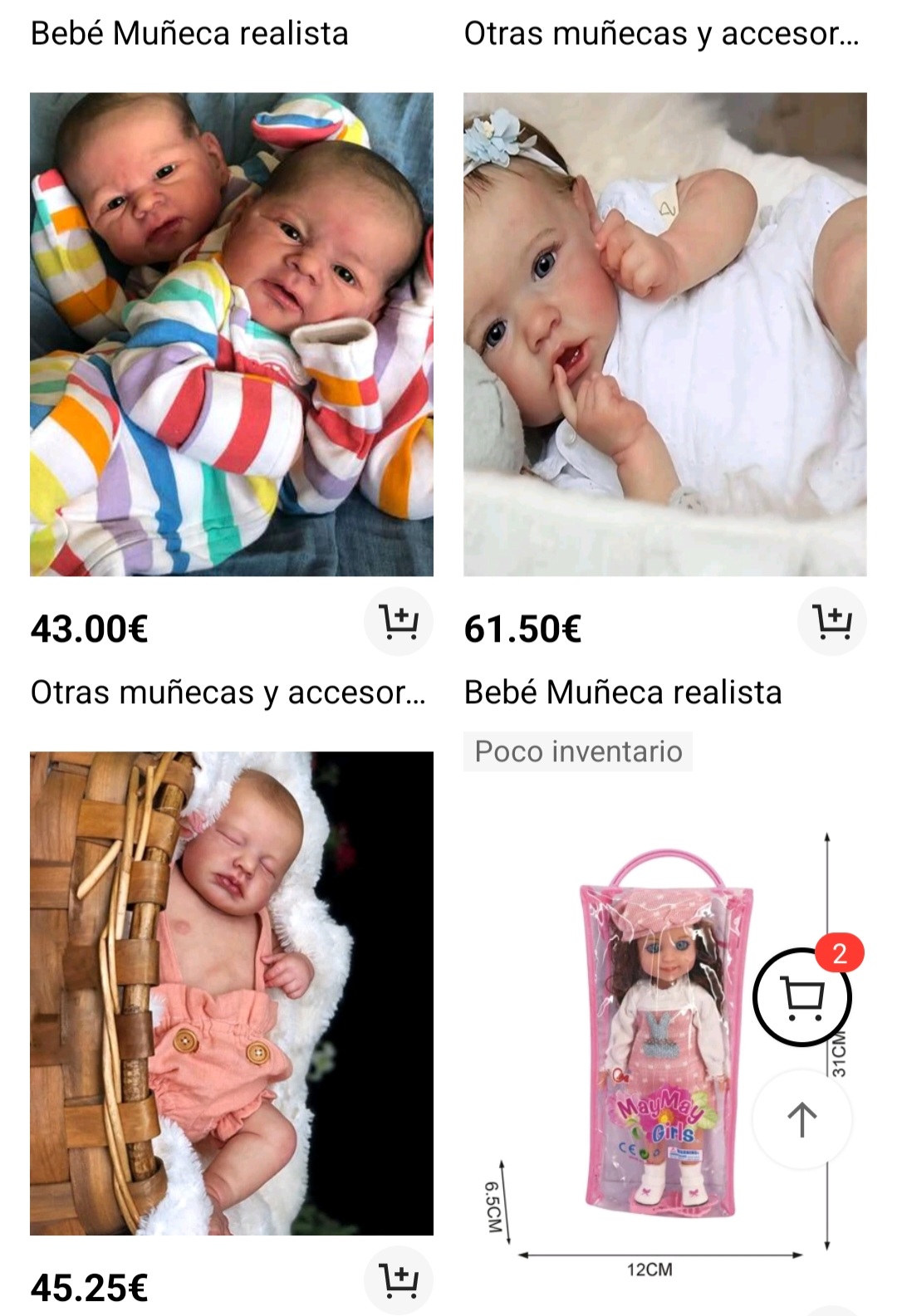Add the 45.25€ doll to cart
Viewport: 897px width, 1316px height.
tap(399, 1279)
